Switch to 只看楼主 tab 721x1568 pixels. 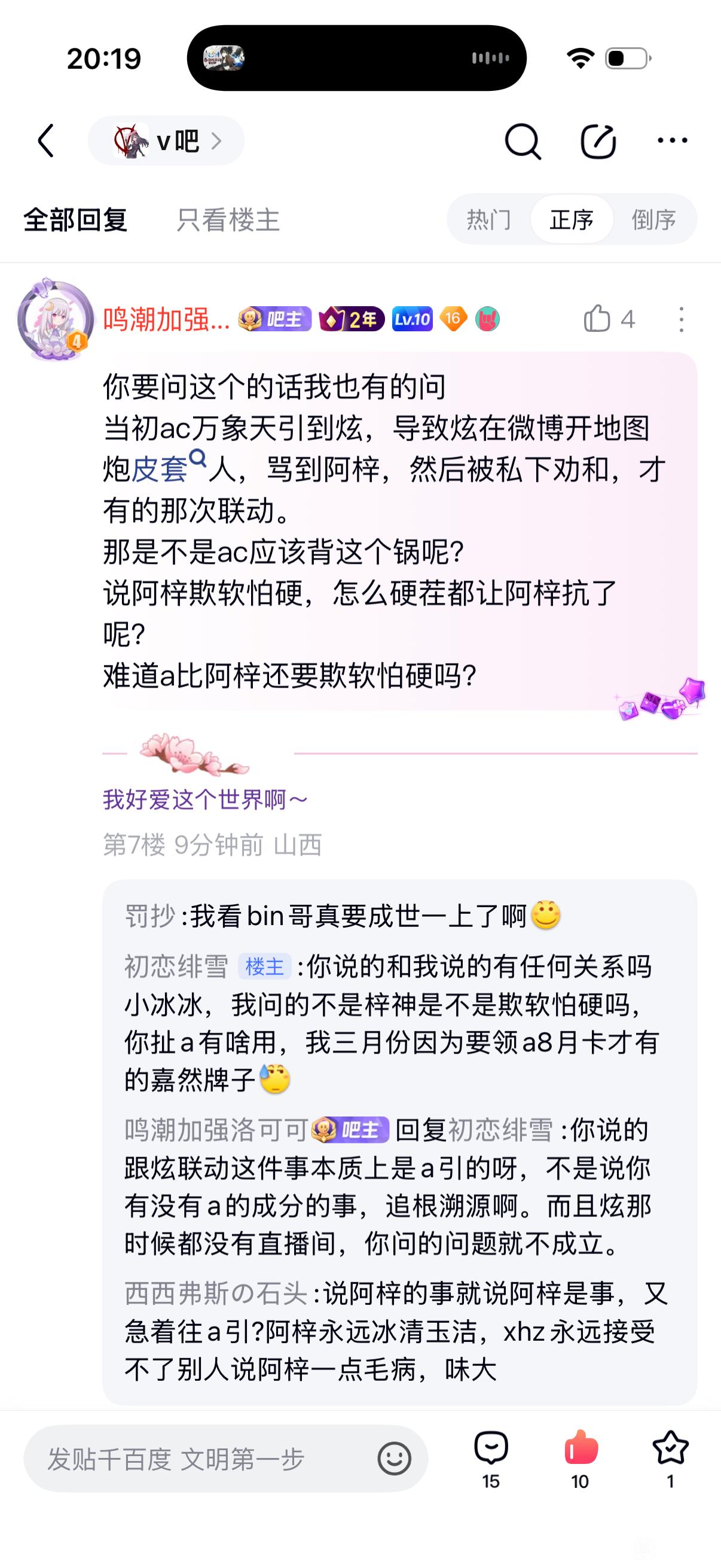tap(228, 219)
